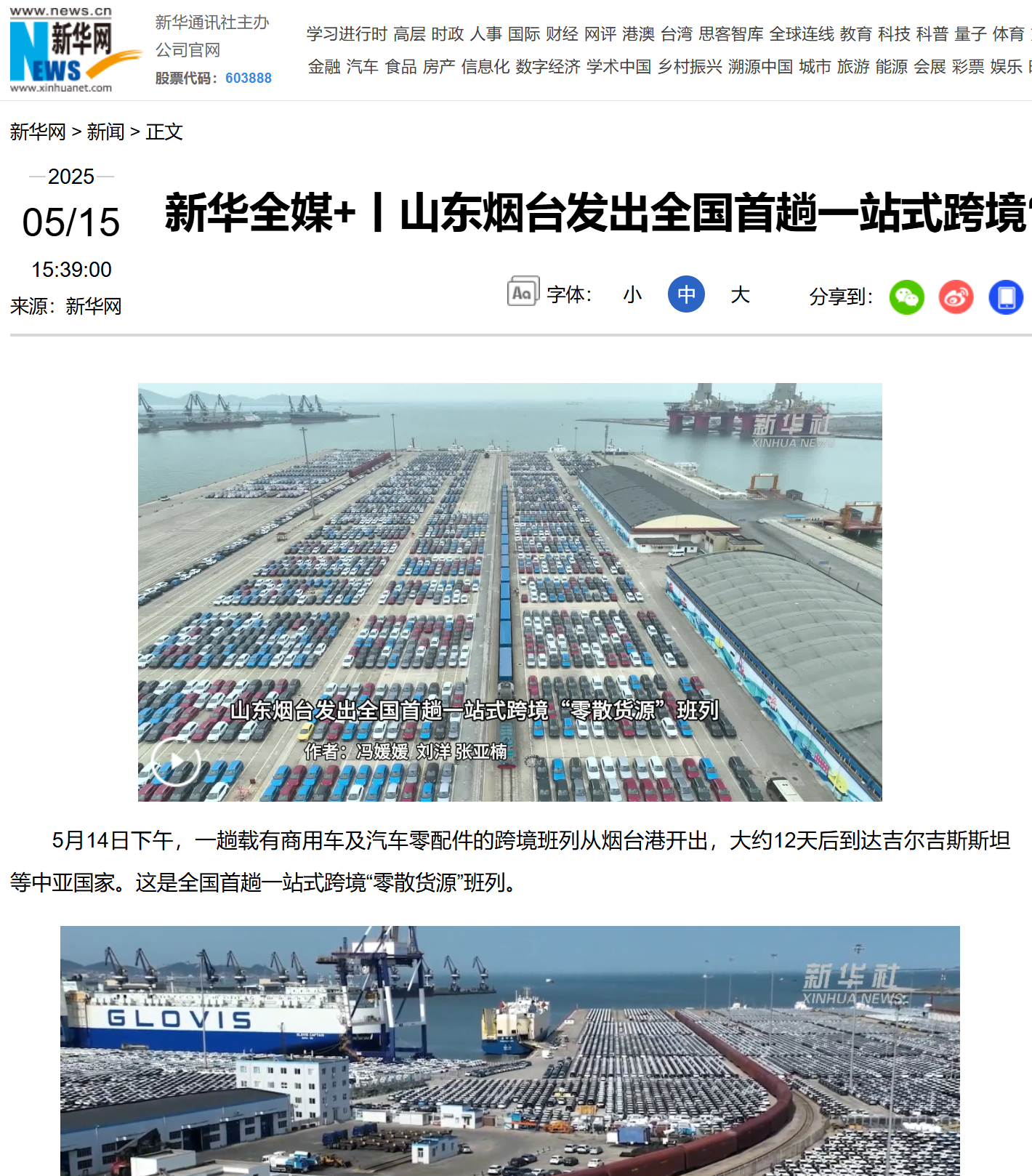Go to the 国际 section
1032x1176 pixels.
[524, 34]
